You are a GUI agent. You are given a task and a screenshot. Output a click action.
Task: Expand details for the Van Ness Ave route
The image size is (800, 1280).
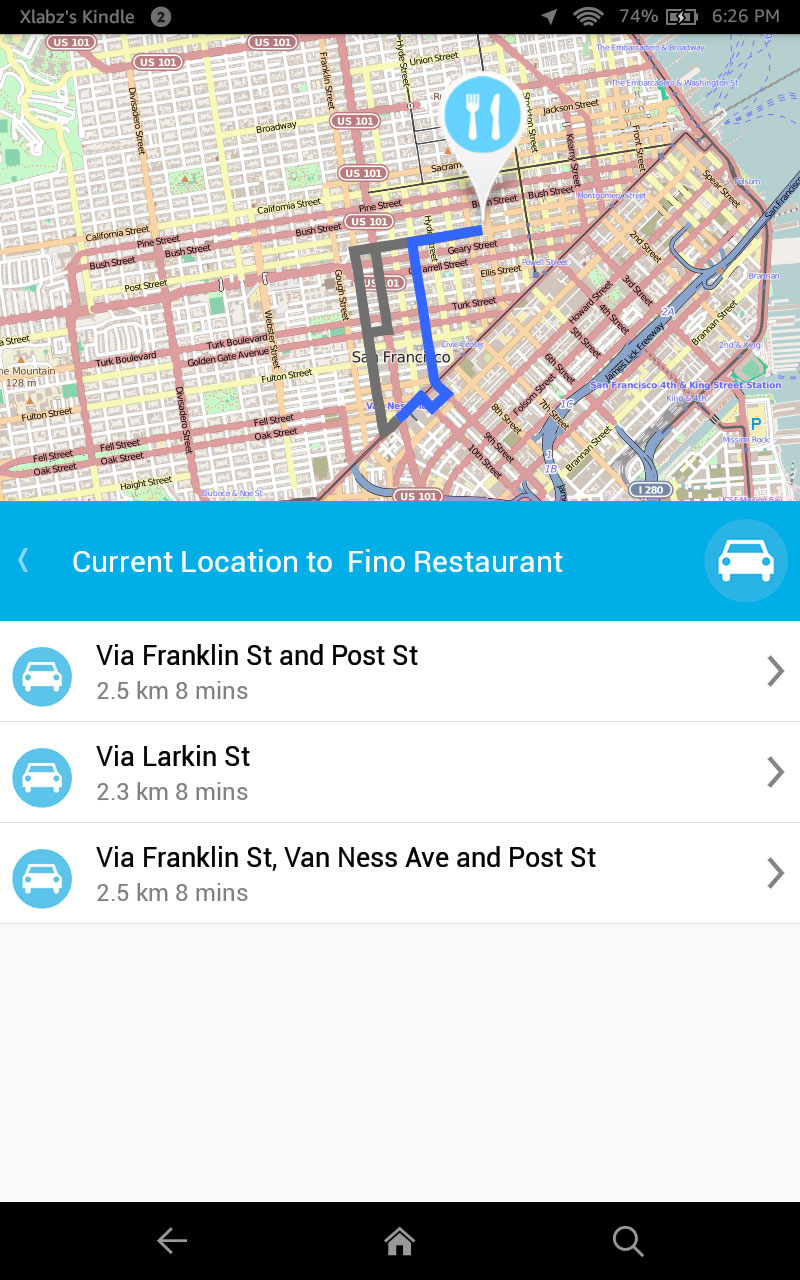774,873
